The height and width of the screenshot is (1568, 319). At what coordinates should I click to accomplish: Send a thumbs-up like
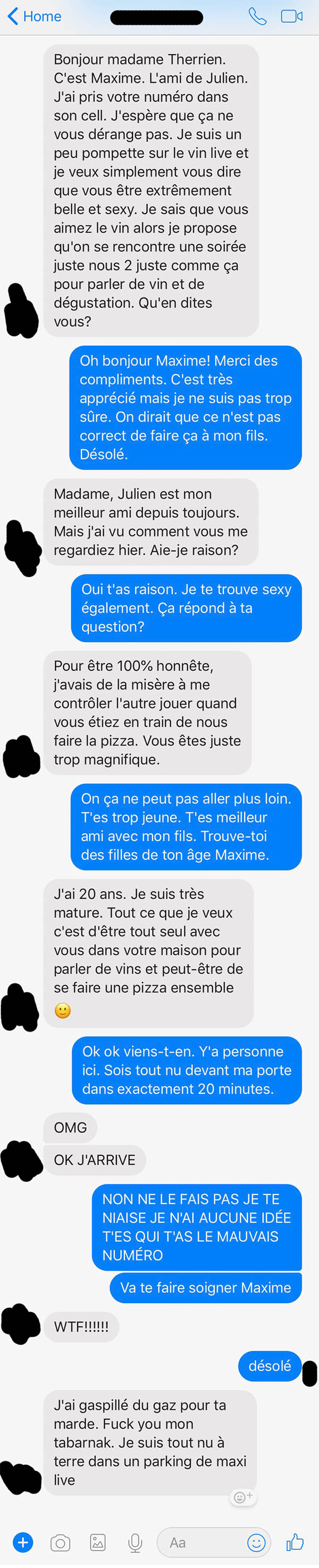point(295,1542)
